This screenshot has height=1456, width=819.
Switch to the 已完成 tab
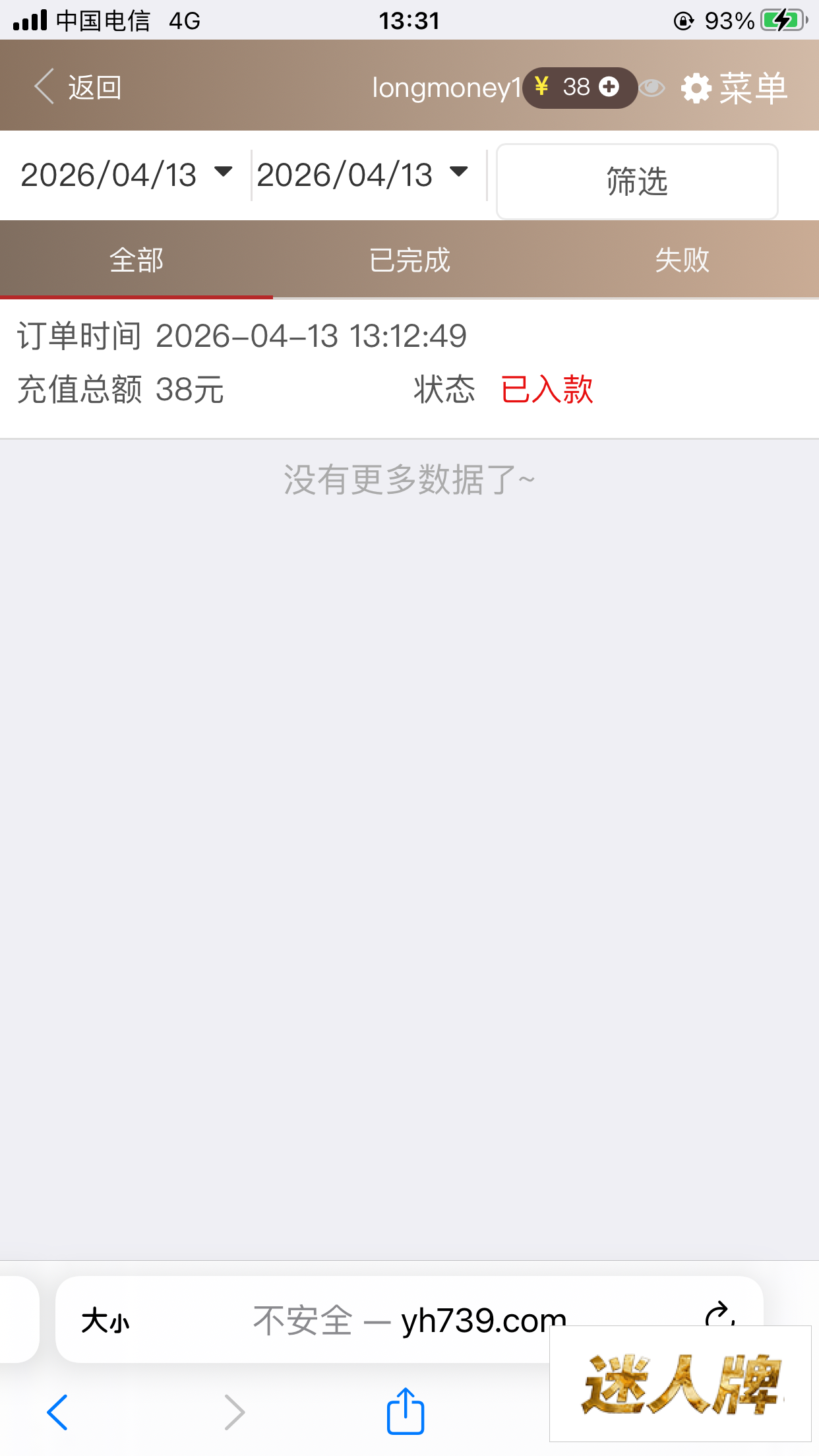tap(409, 260)
